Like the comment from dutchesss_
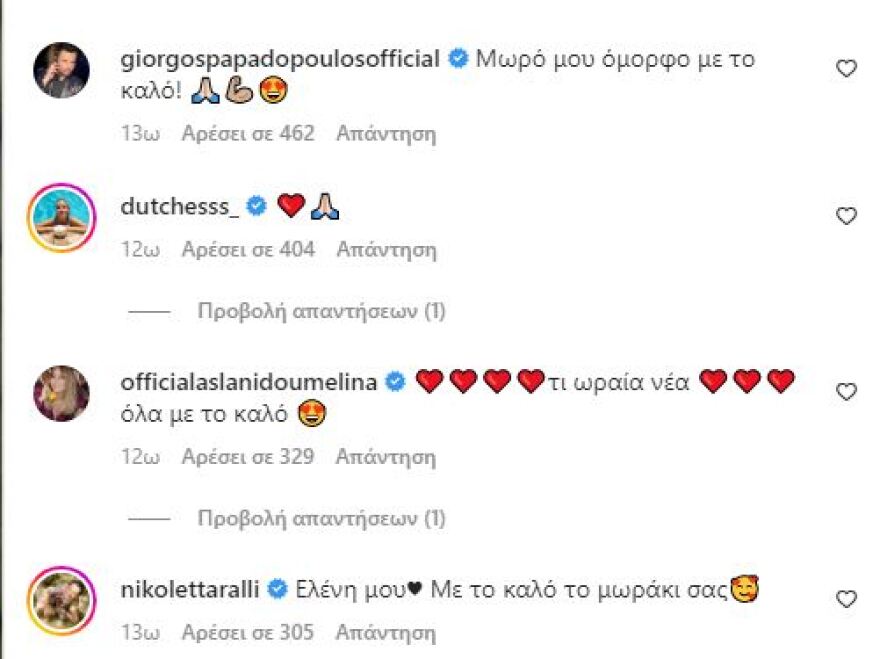 pyautogui.click(x=846, y=216)
